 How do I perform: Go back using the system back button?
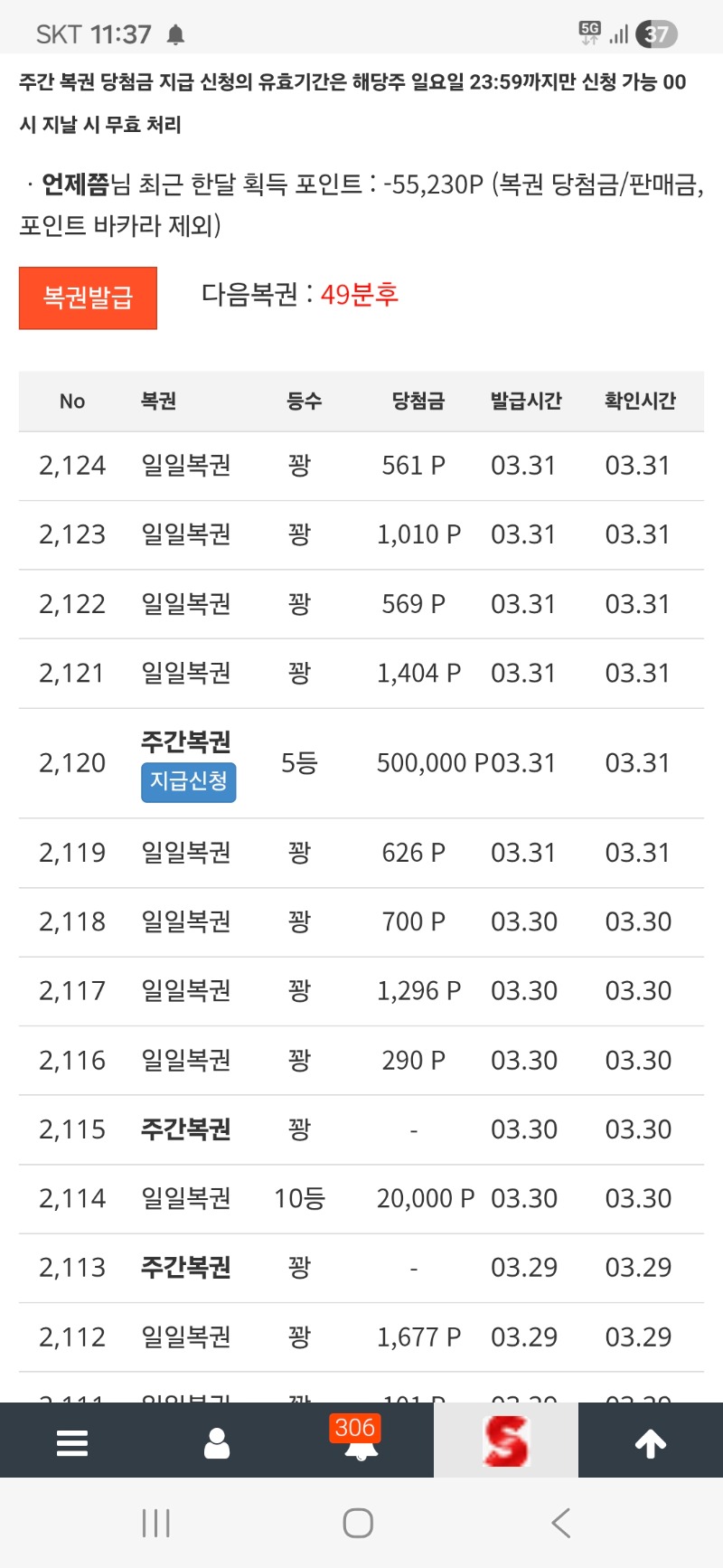click(561, 1523)
